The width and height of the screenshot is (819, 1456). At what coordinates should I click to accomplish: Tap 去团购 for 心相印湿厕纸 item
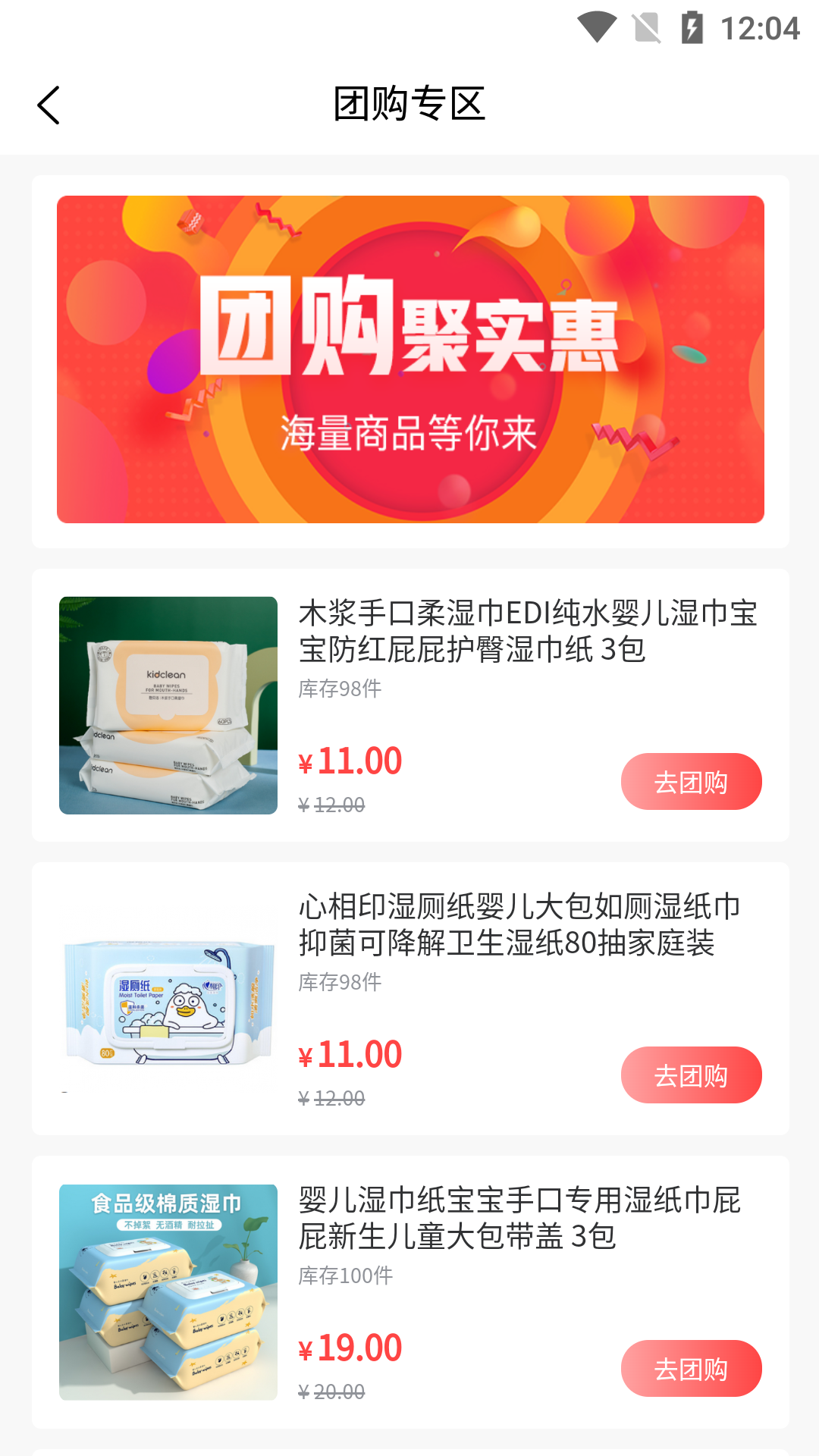pos(691,1075)
